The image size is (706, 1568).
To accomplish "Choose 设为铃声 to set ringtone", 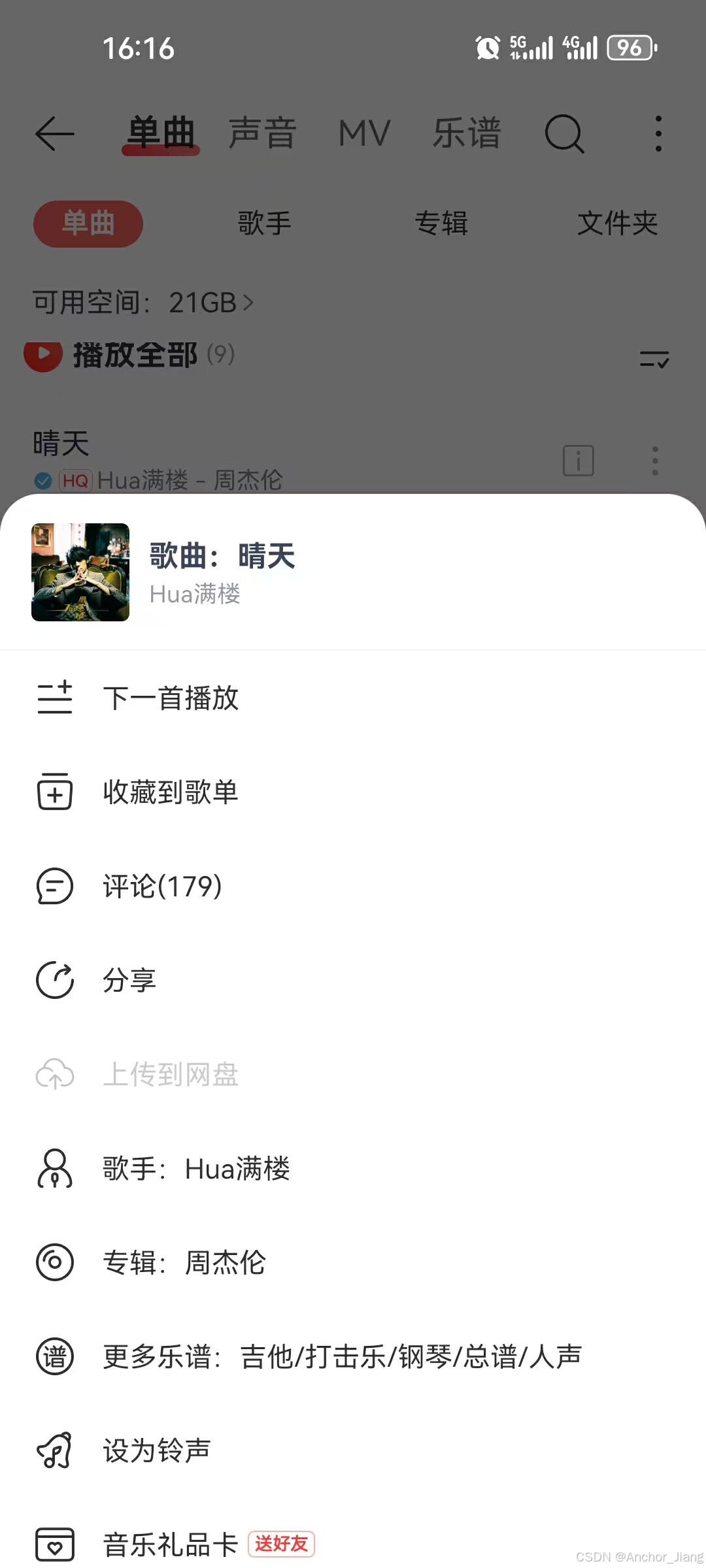I will 157,1450.
